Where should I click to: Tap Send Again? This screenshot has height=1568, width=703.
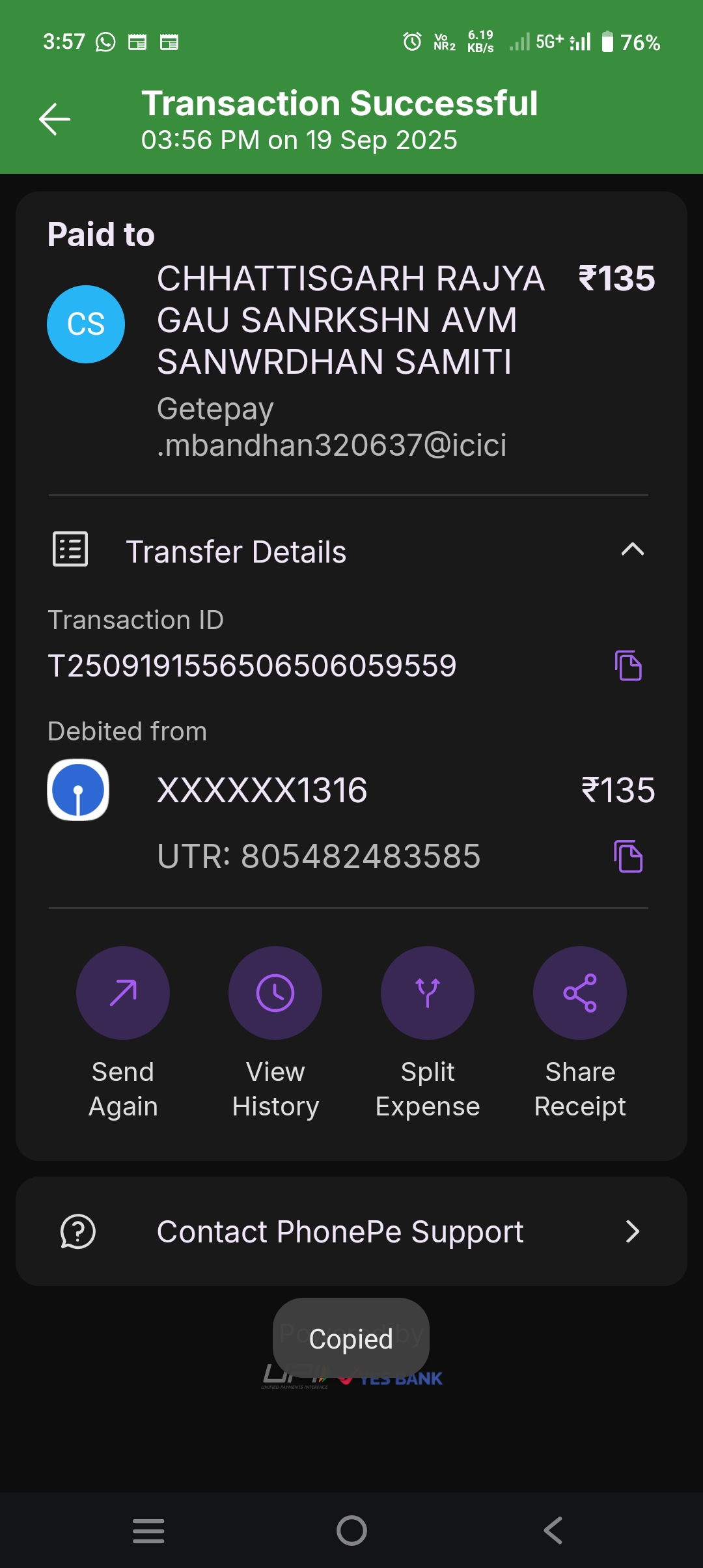pyautogui.click(x=123, y=993)
